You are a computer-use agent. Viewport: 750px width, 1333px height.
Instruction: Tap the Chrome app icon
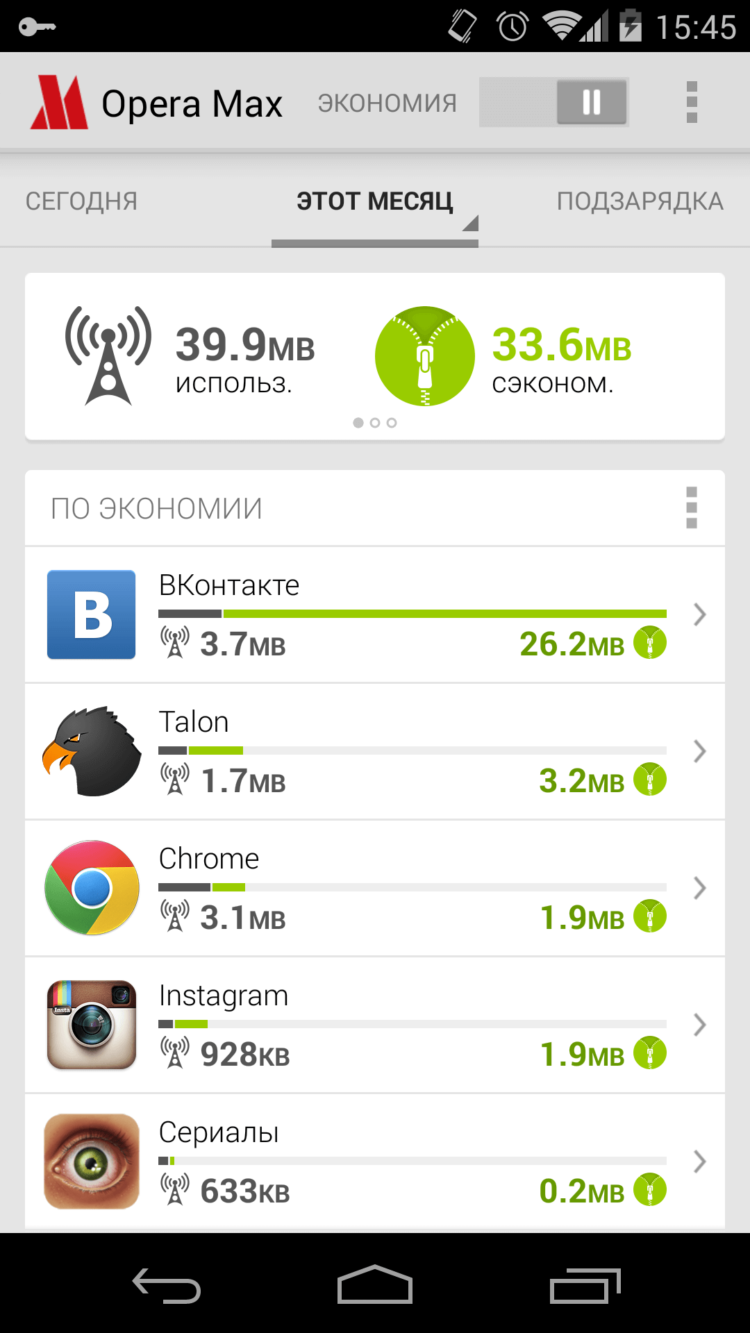tap(91, 887)
